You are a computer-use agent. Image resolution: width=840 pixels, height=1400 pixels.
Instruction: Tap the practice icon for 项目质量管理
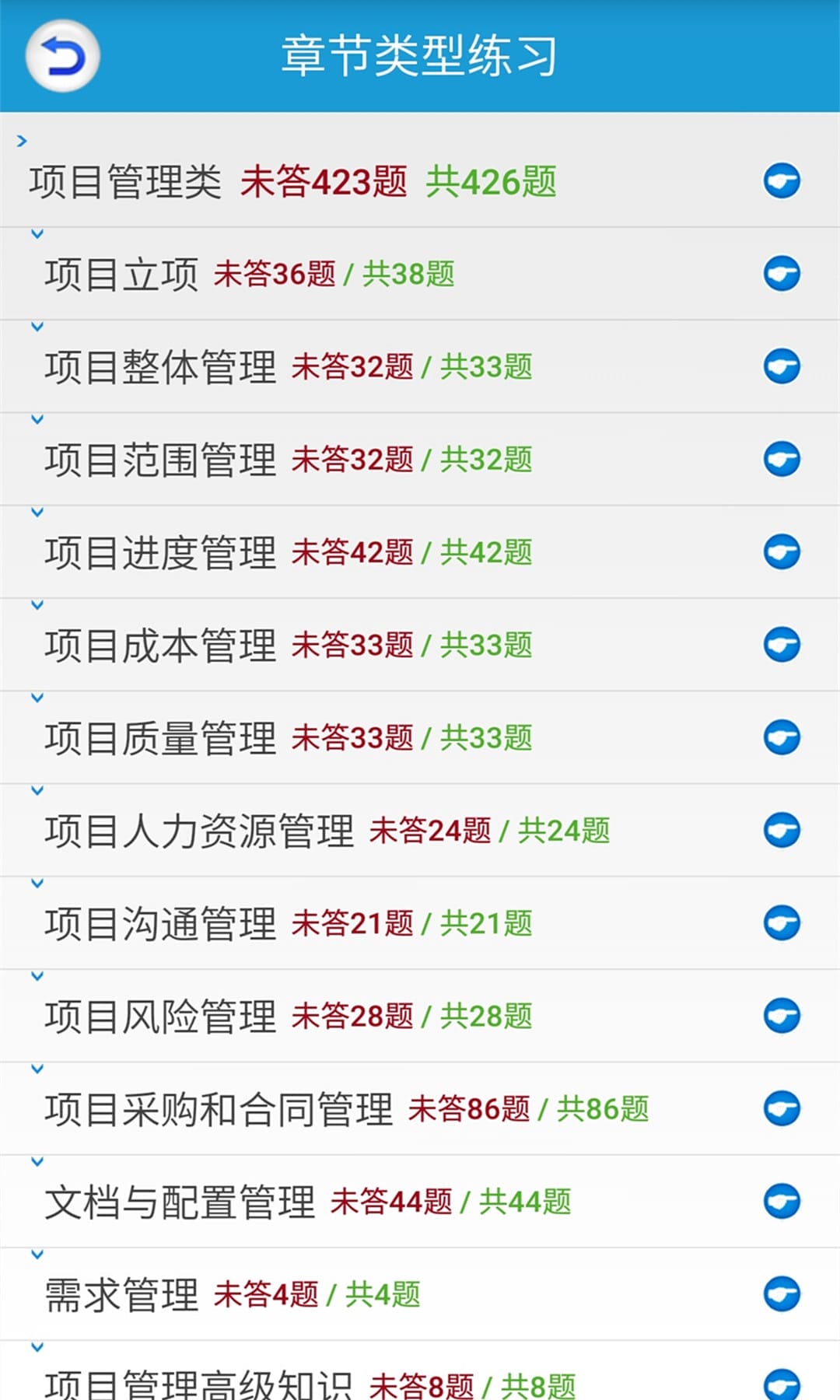click(x=783, y=737)
